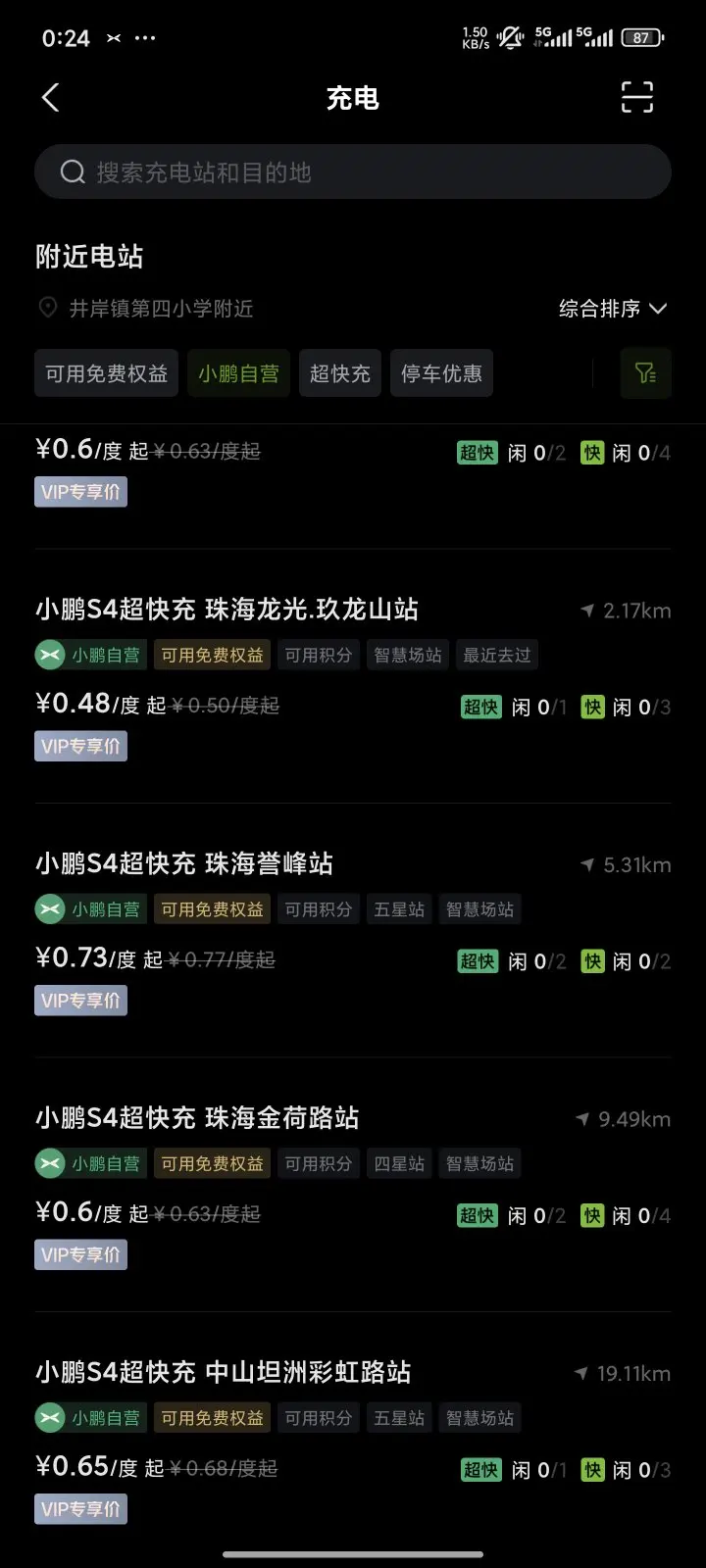Open the 珠海金荷路站 station details

353,1185
